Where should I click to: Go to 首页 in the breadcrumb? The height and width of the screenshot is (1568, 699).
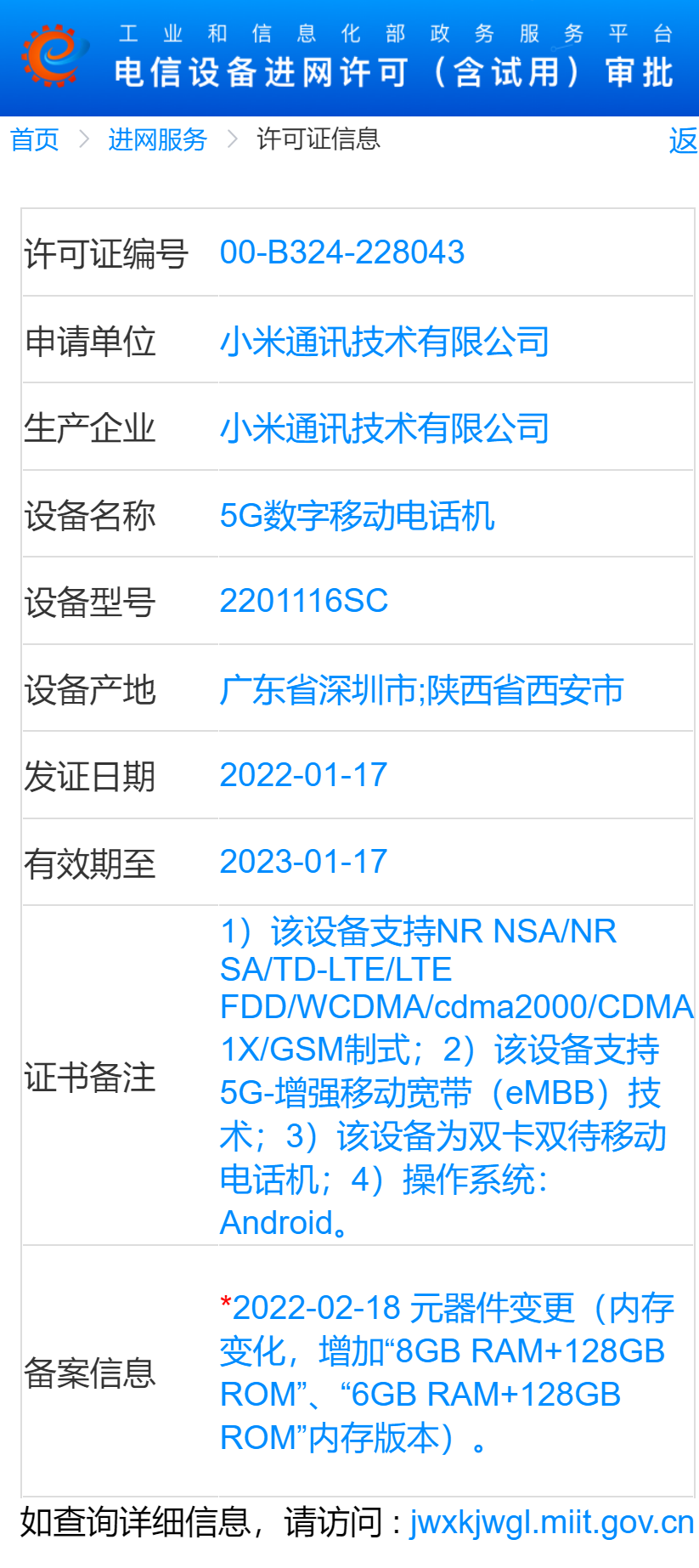pyautogui.click(x=35, y=139)
